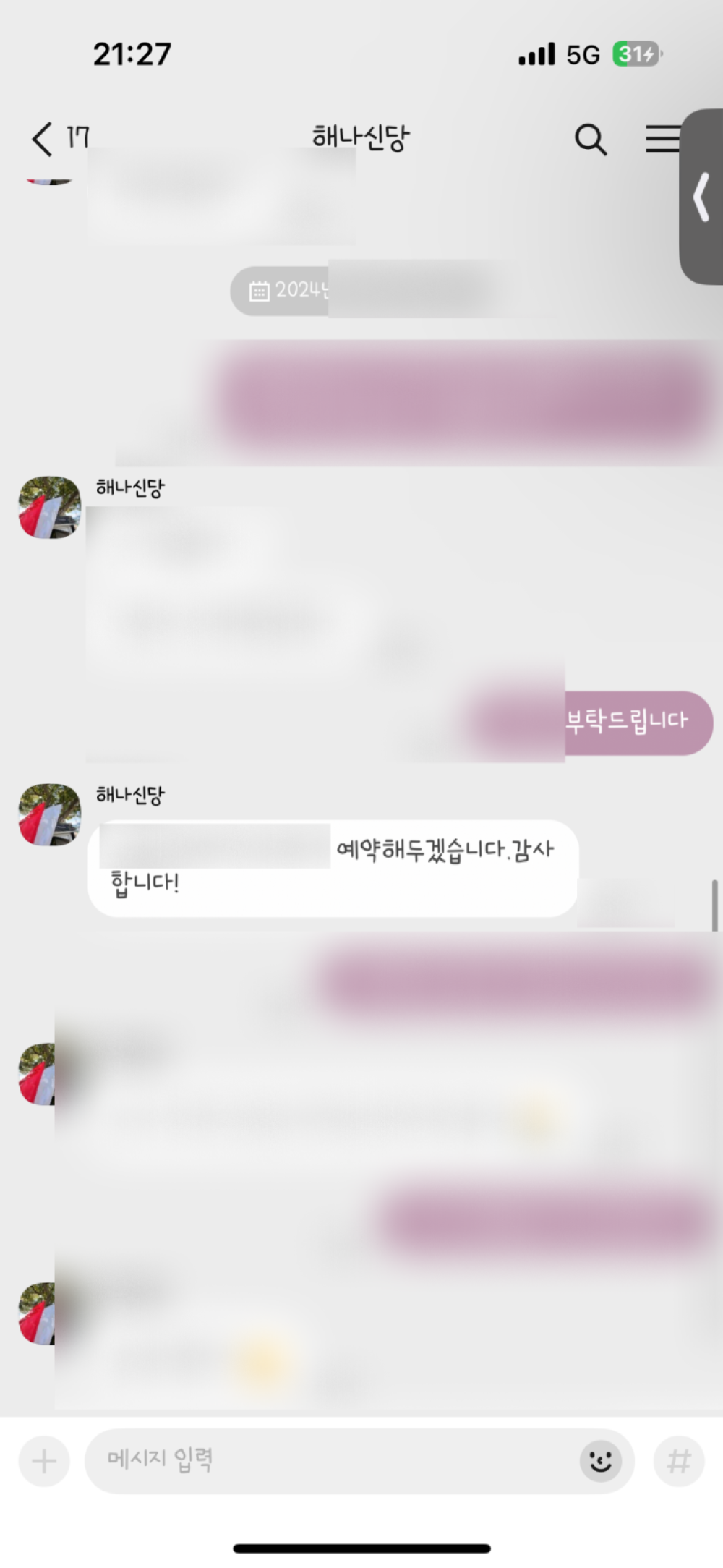Open the emoticon picker
This screenshot has width=723, height=1568.
tap(600, 1461)
